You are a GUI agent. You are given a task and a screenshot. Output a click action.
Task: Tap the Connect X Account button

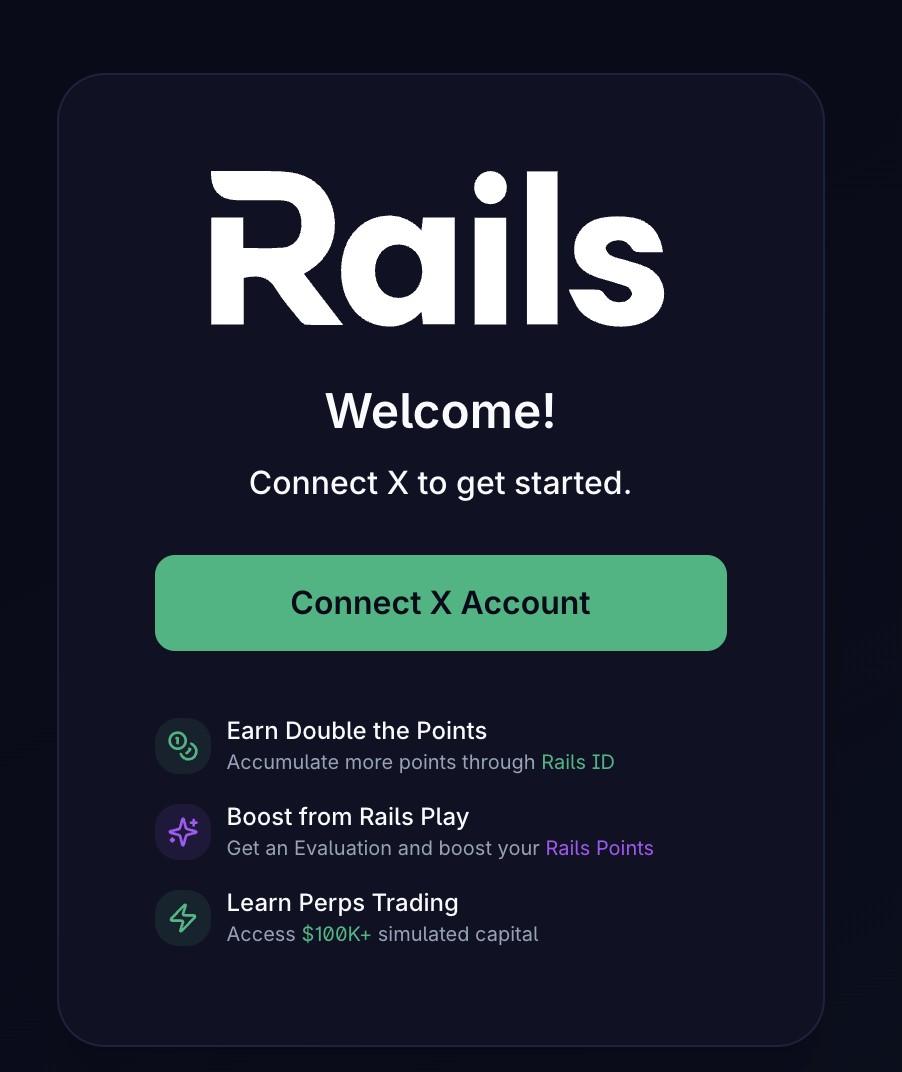440,603
